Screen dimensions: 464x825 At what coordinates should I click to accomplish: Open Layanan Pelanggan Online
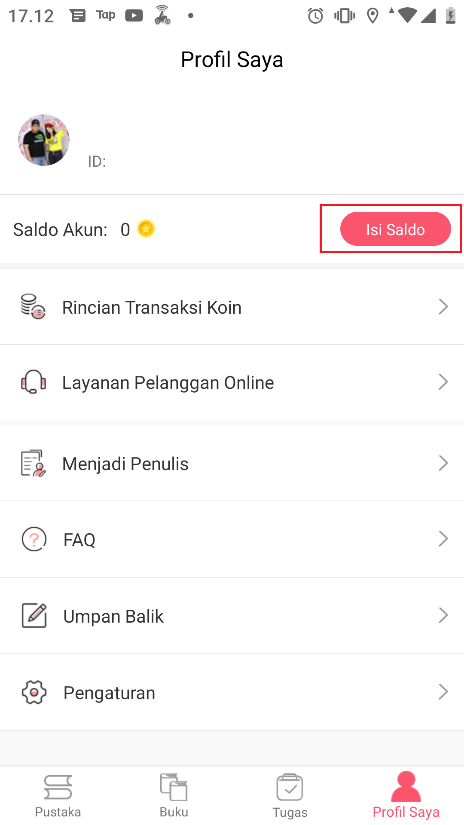click(232, 383)
